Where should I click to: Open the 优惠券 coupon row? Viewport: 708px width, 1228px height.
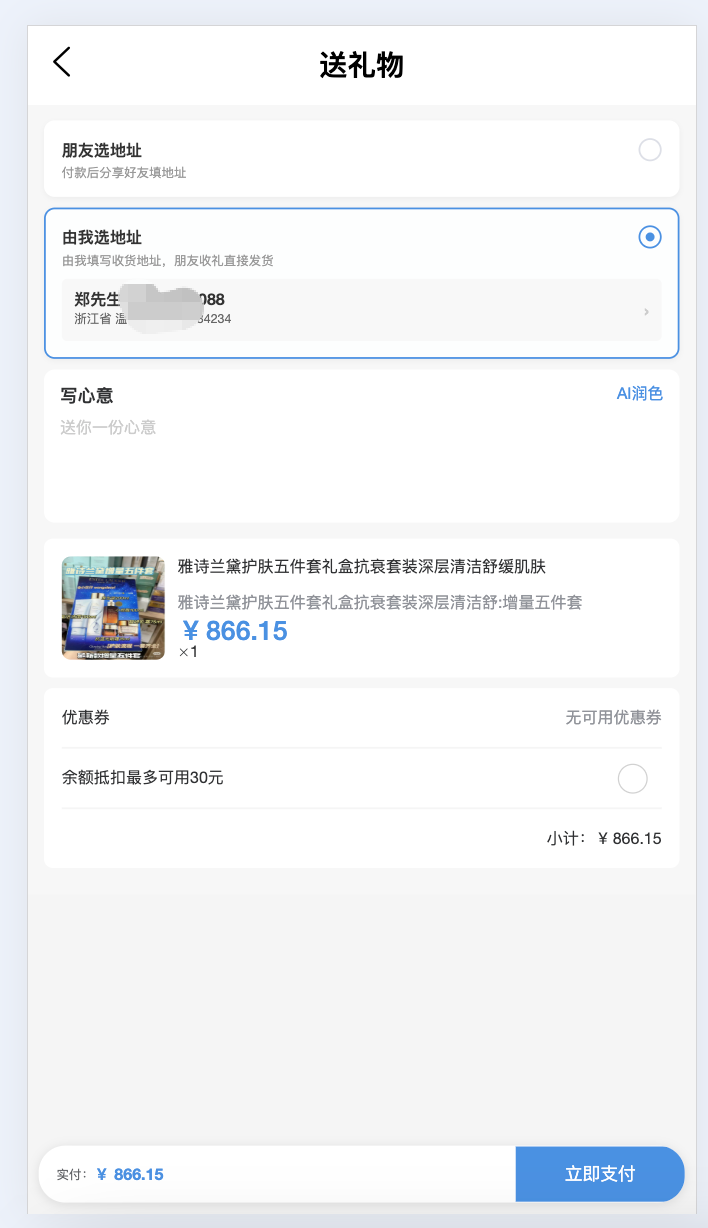[361, 718]
